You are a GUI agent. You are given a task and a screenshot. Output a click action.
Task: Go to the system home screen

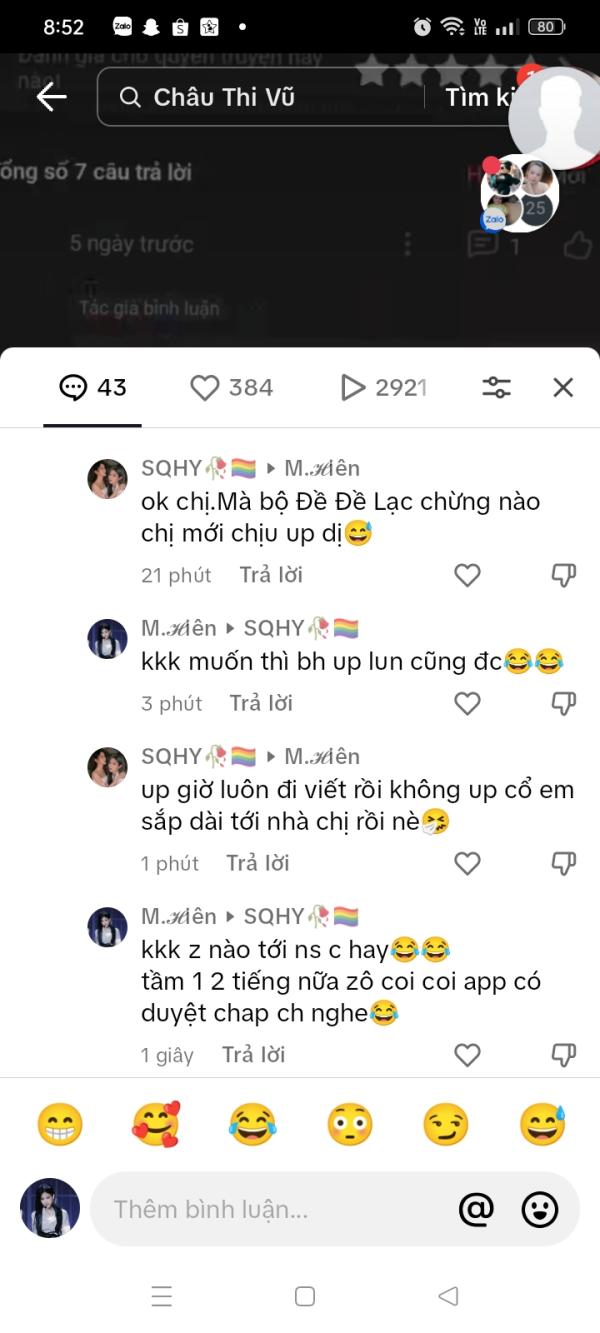tap(305, 1296)
